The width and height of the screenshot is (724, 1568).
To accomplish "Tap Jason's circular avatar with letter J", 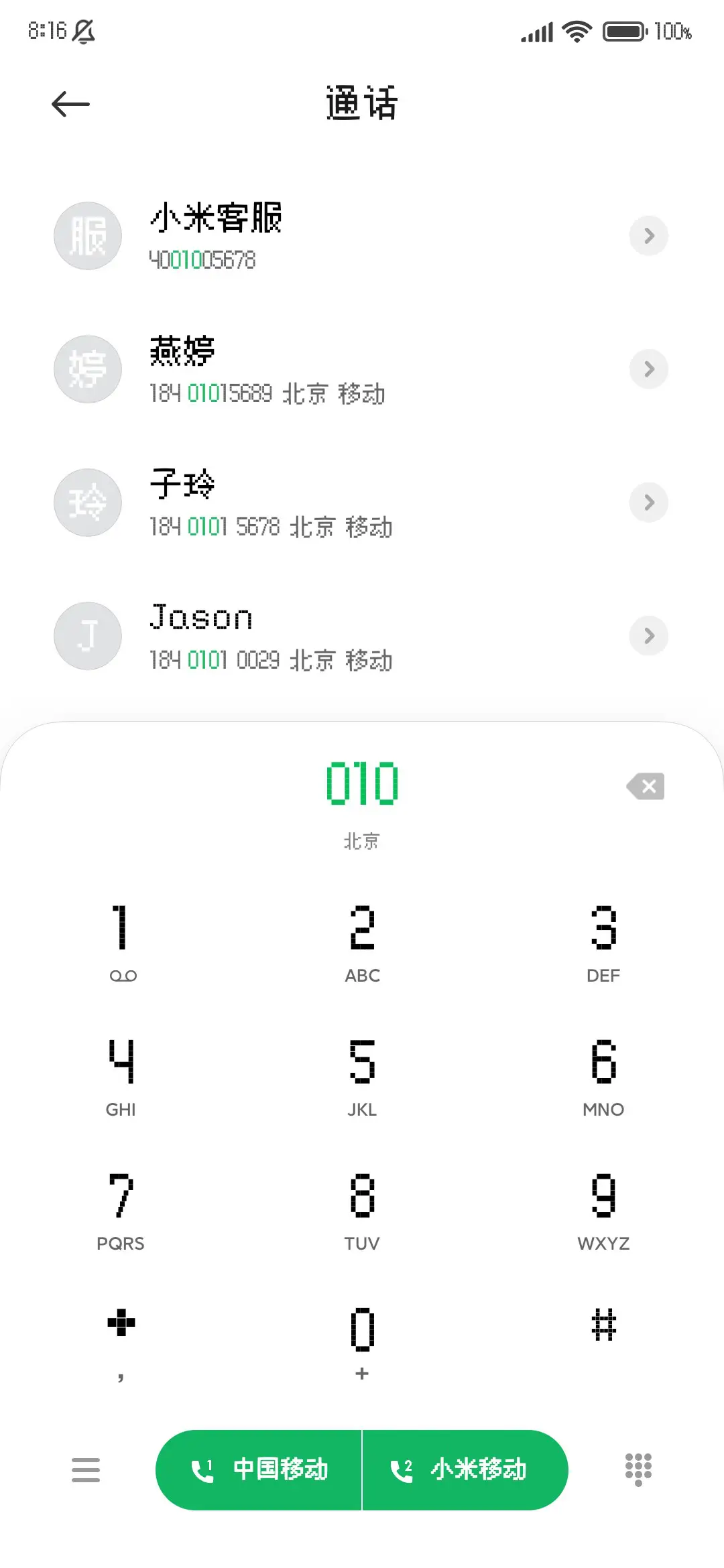I will pyautogui.click(x=87, y=636).
